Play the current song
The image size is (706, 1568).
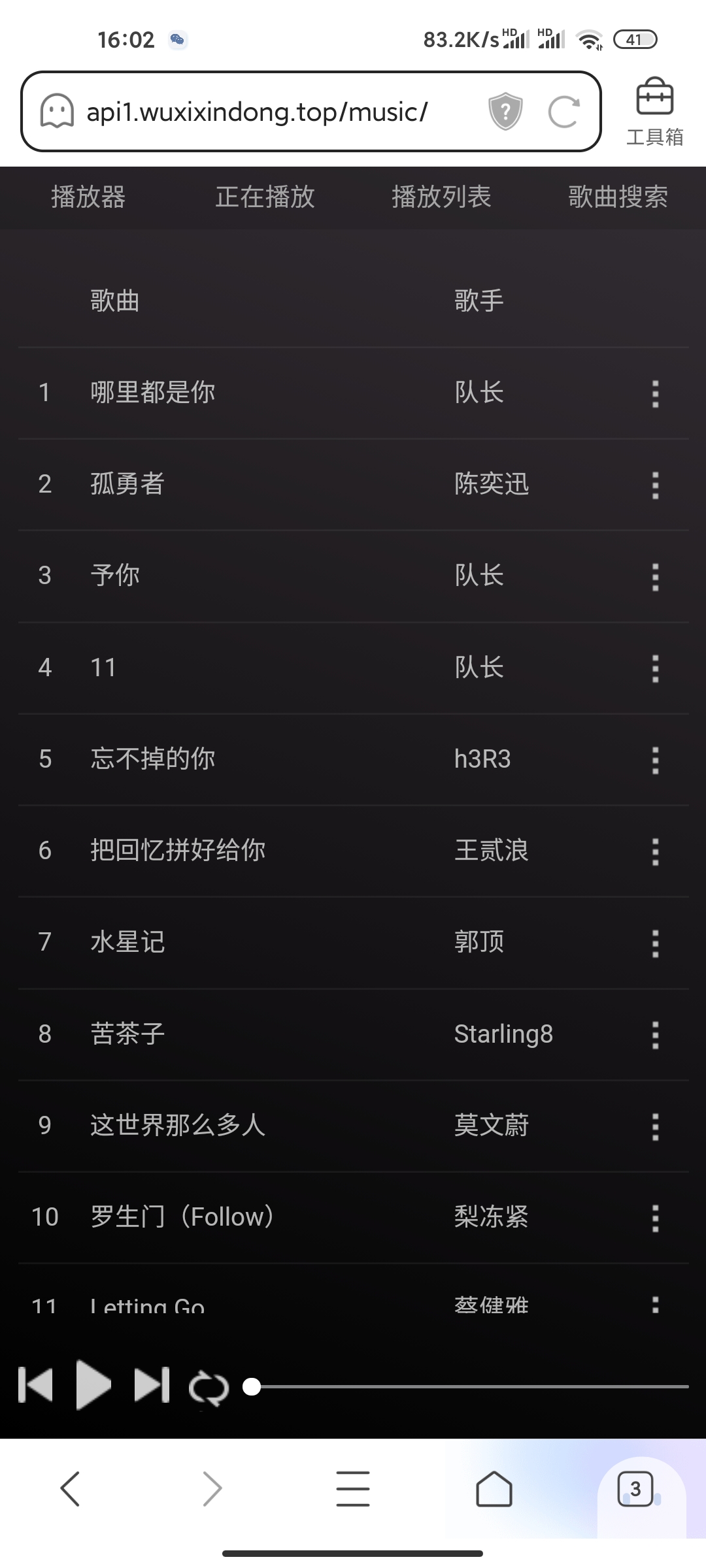tap(93, 1384)
